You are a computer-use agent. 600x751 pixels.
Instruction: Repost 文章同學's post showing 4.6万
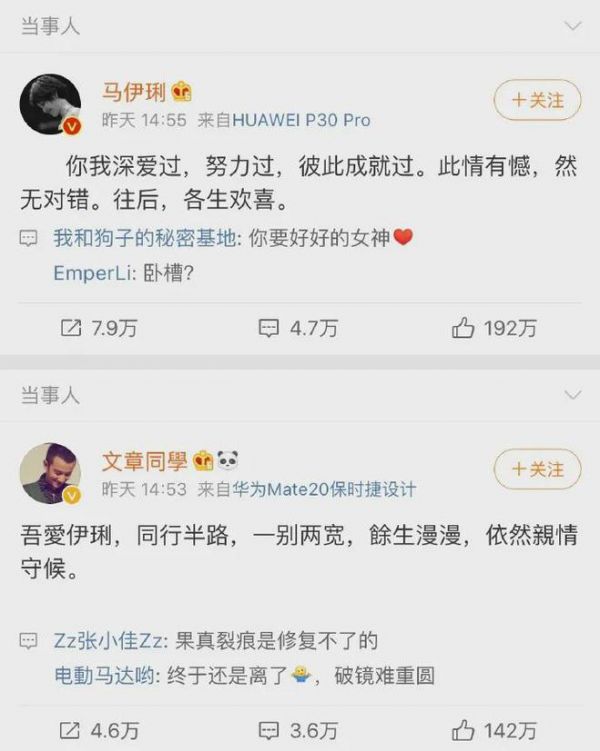[98, 728]
